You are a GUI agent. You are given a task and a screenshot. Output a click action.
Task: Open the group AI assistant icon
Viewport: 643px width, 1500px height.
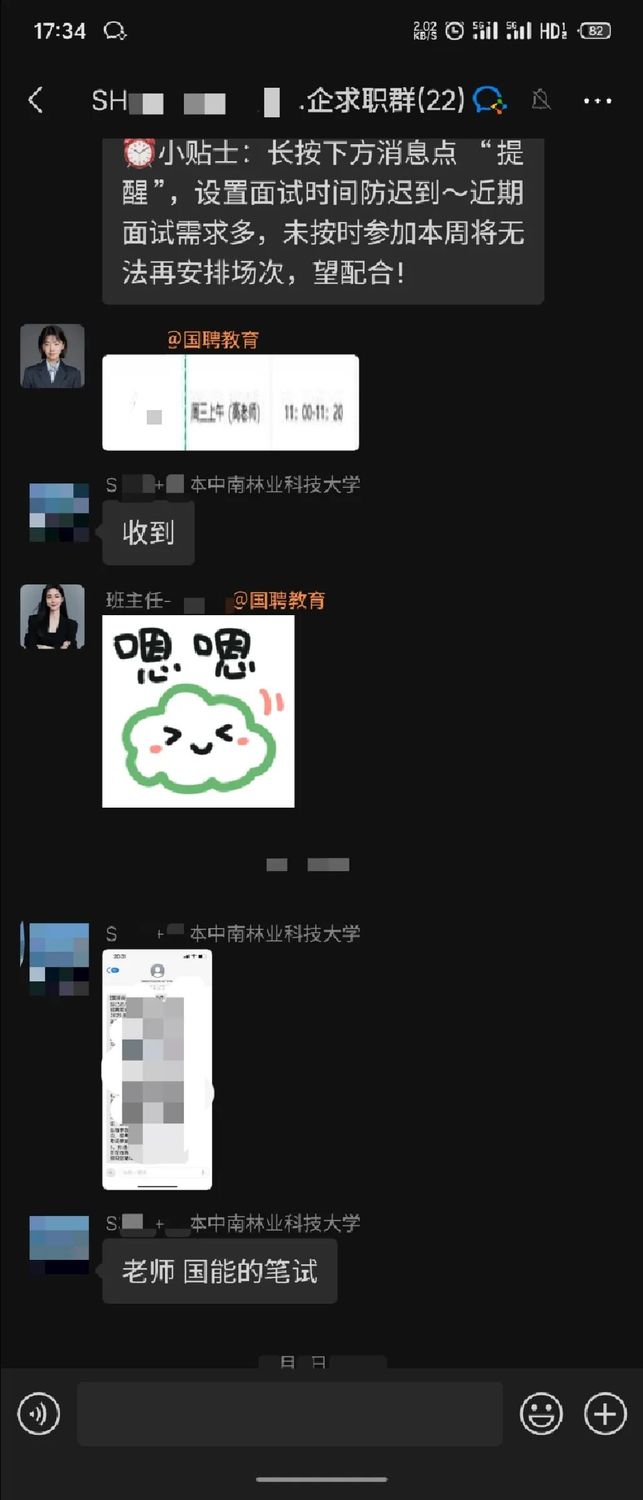489,100
